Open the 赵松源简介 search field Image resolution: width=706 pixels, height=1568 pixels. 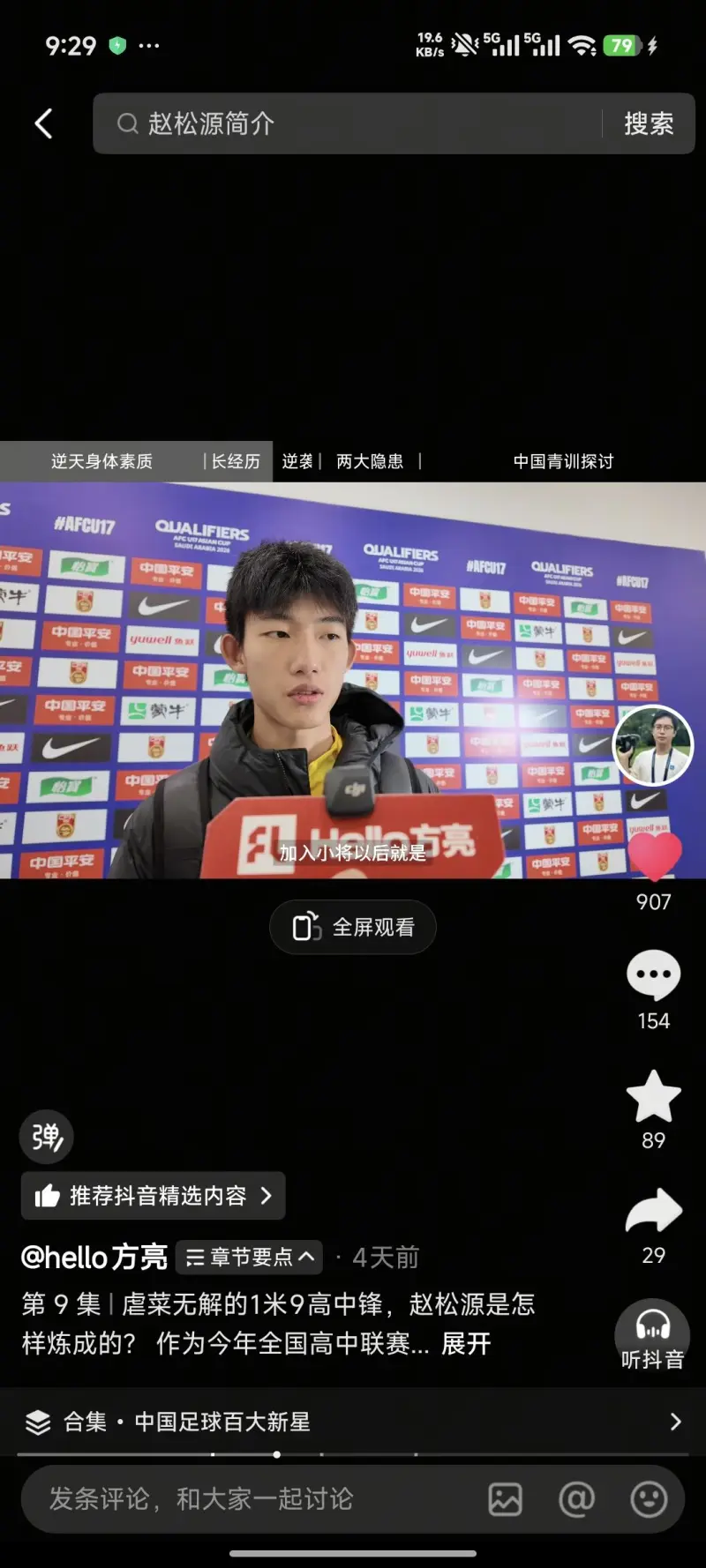(353, 123)
